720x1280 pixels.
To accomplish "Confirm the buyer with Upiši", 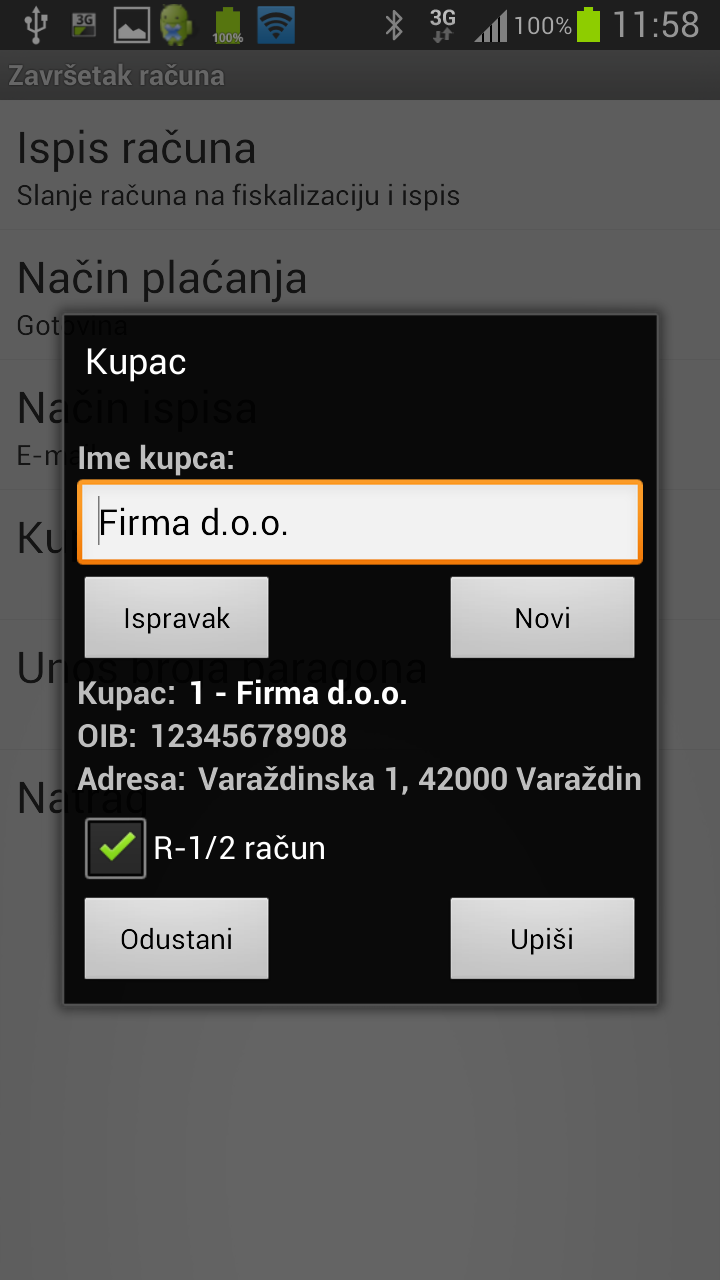I will (542, 939).
